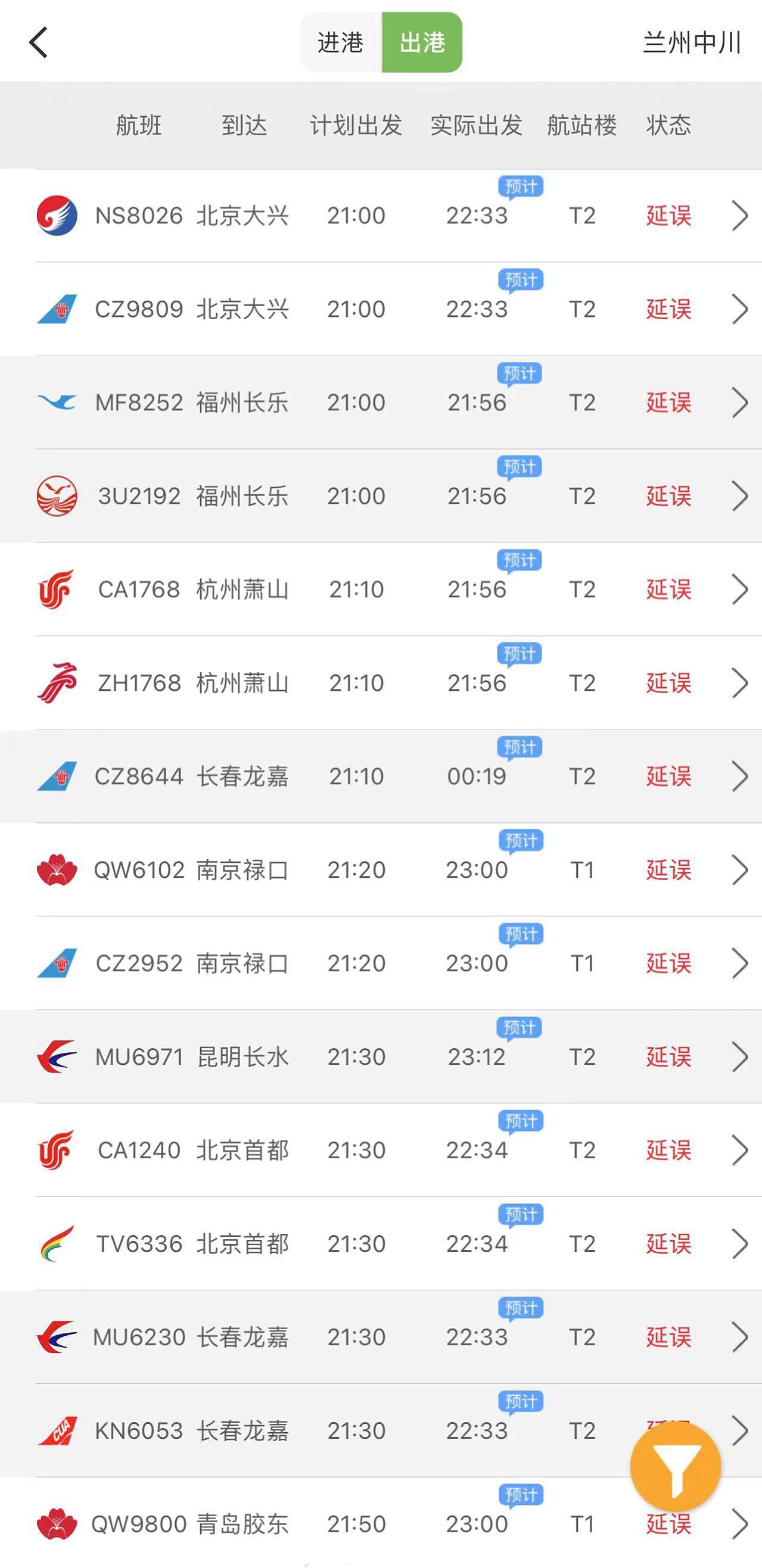
Task: View flight MU6971 to 昆明长水
Action: 381,1056
